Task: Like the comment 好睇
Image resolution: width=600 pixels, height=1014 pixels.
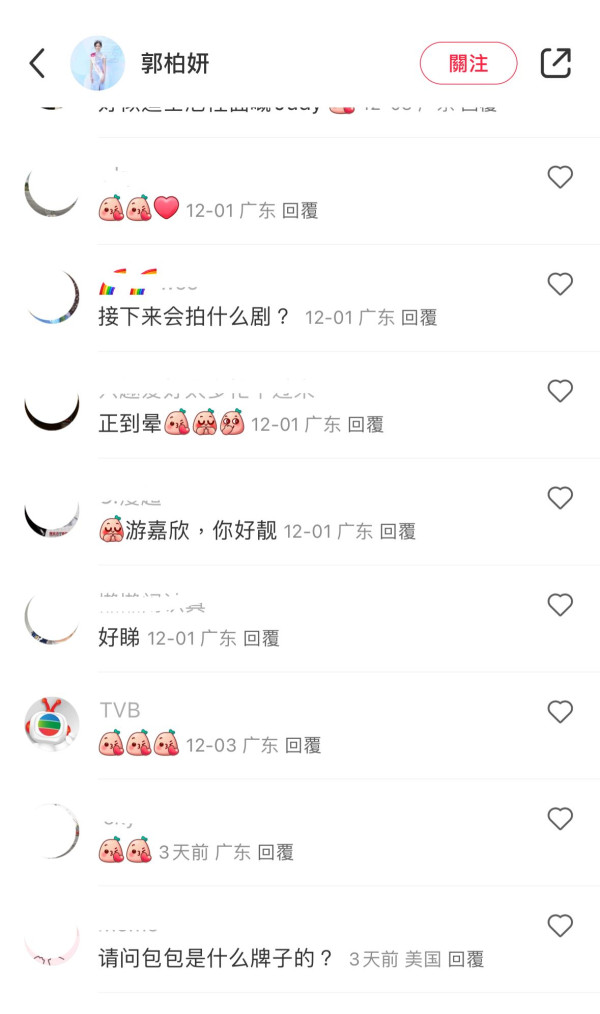Action: (560, 605)
